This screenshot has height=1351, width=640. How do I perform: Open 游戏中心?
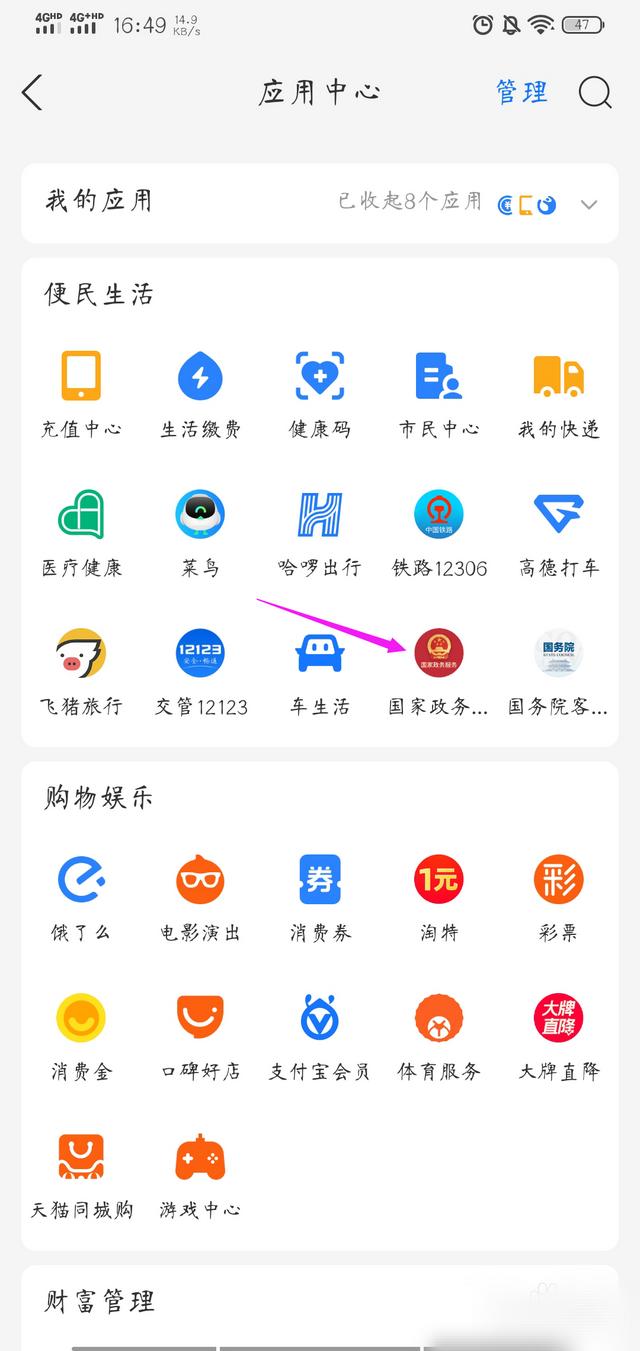pos(200,1176)
